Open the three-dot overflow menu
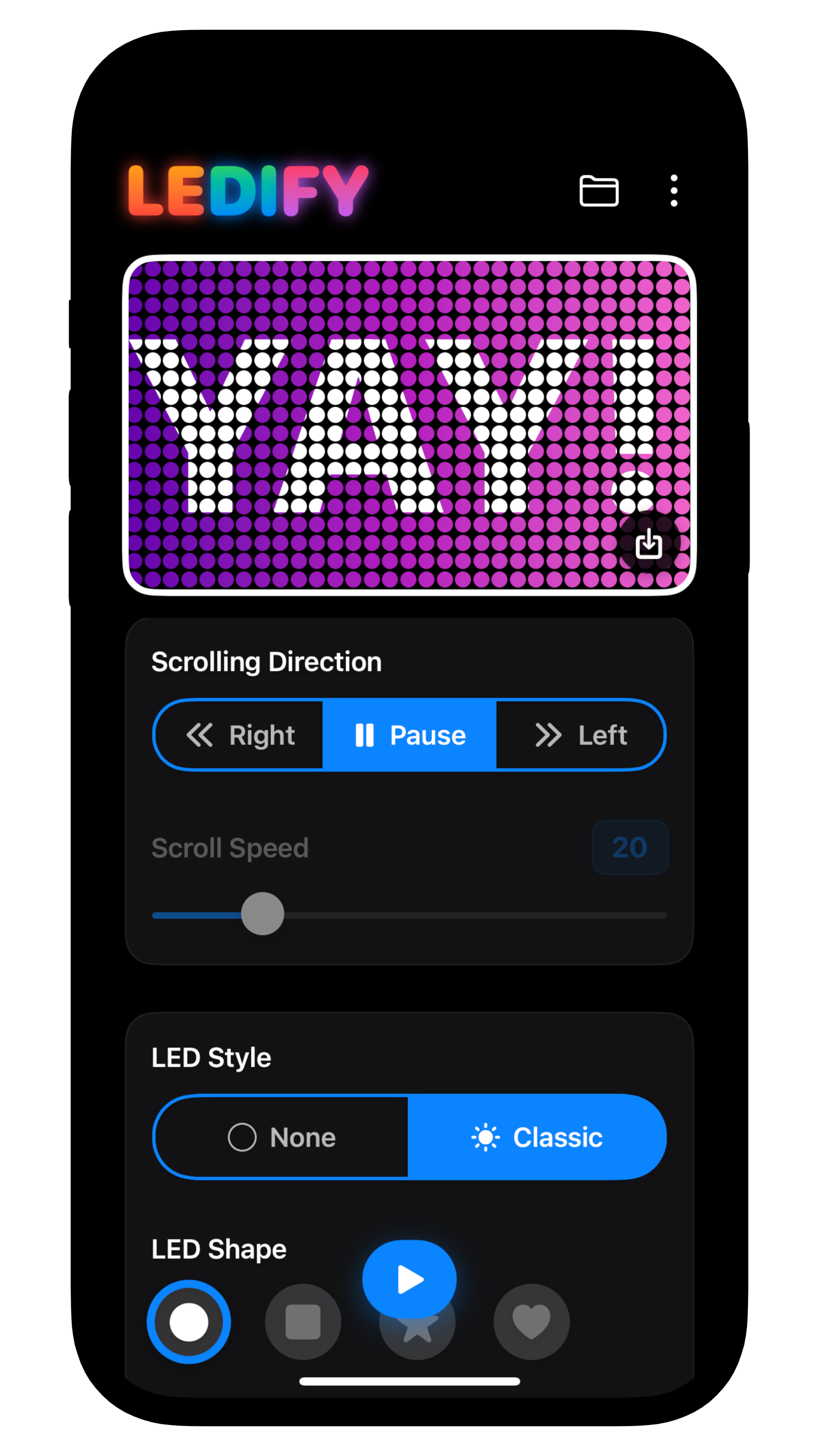Screen dimensions: 819x1456 point(674,191)
